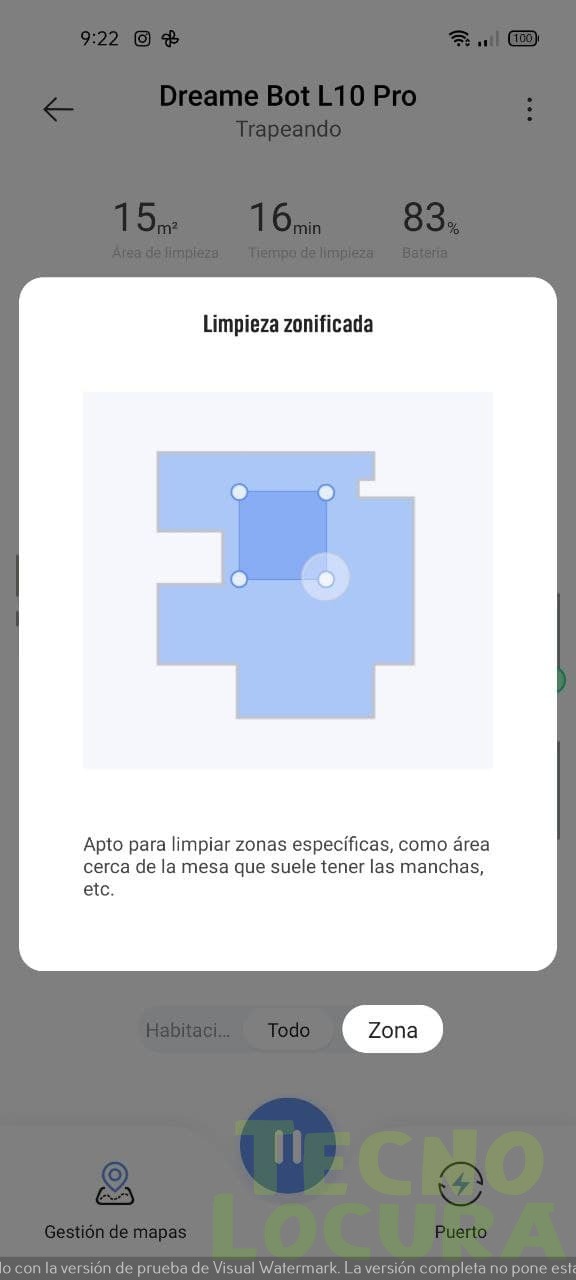Go back using the arrow icon
The width and height of the screenshot is (576, 1280).
(58, 109)
